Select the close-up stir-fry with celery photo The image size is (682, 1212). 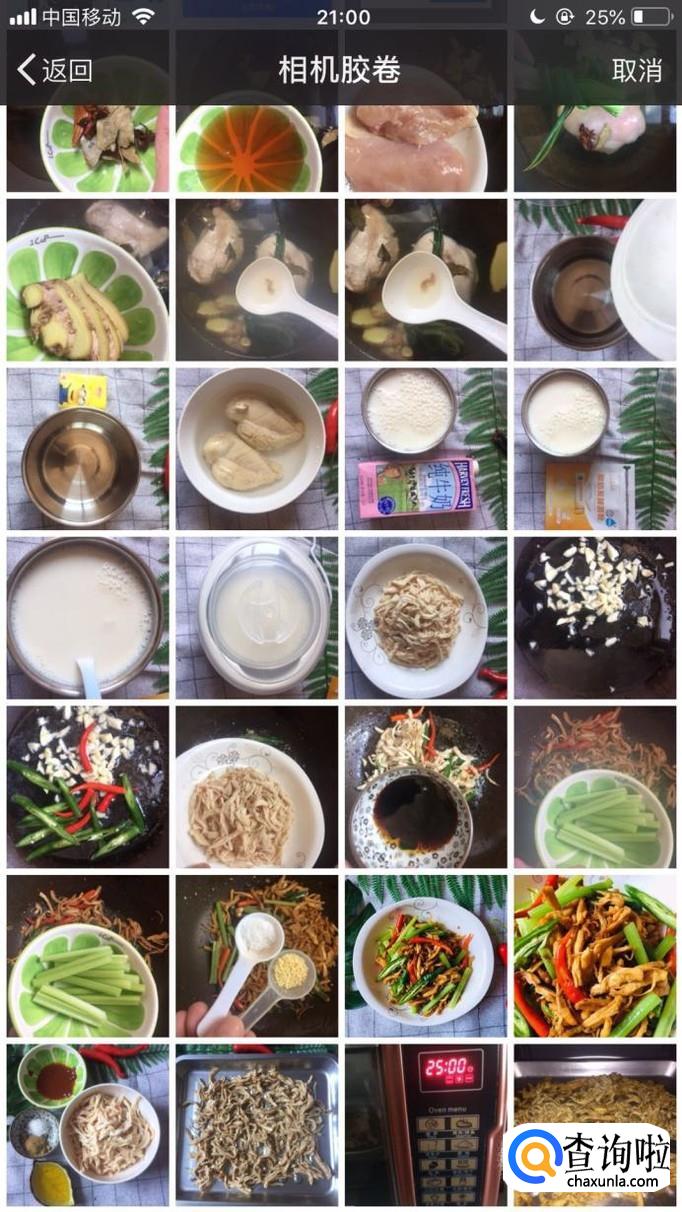coord(595,956)
